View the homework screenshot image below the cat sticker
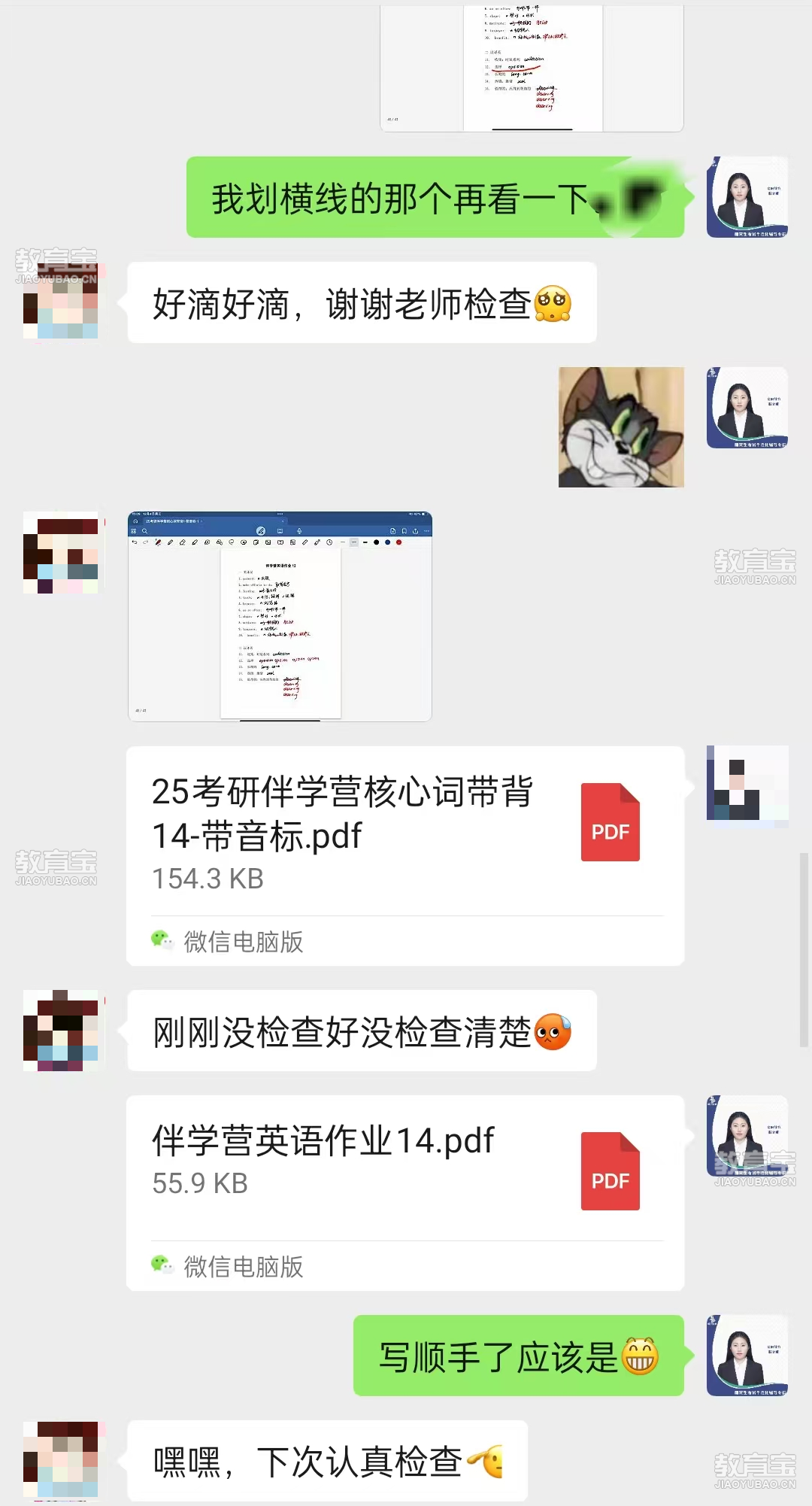This screenshot has height=1506, width=812. [x=280, y=617]
